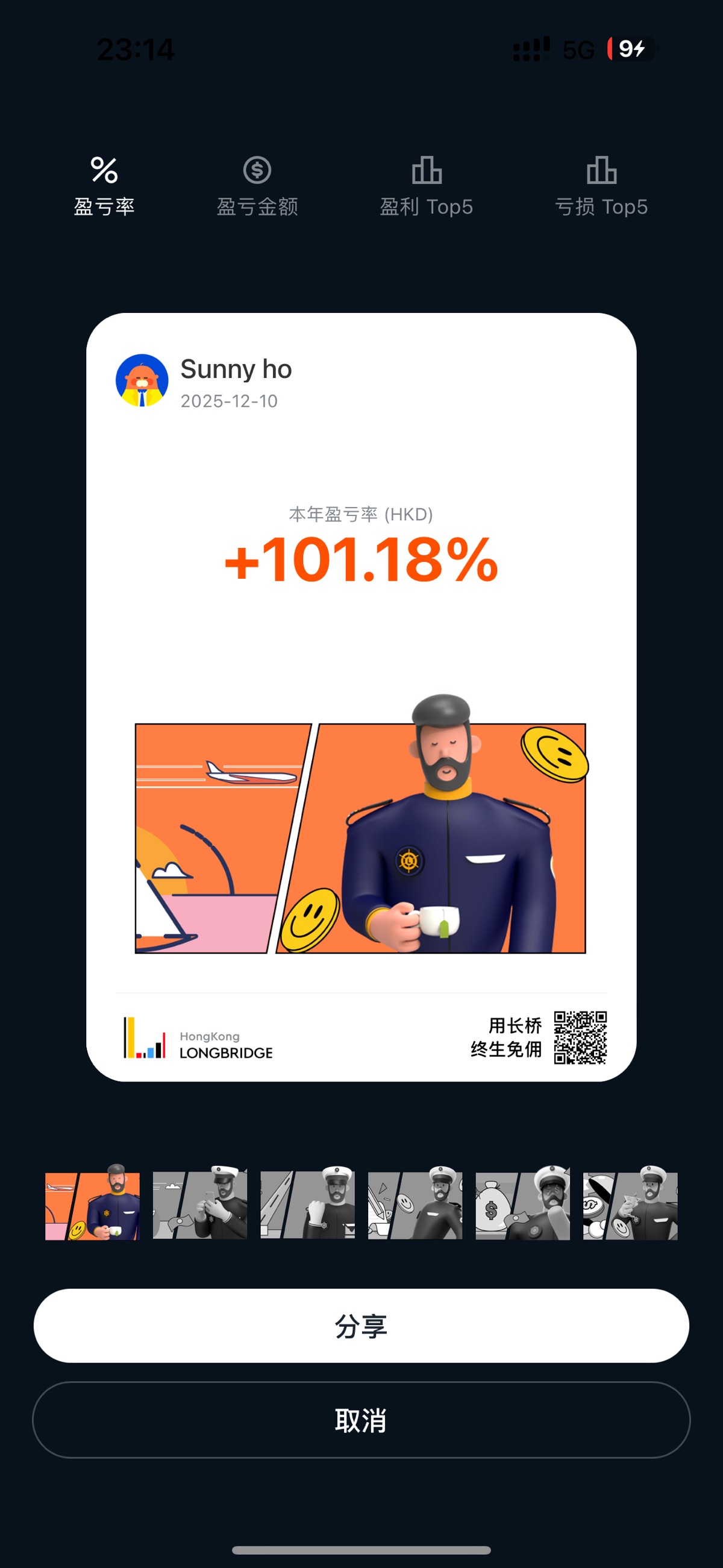Select the 盈亏率 percentage icon
Screen dimensions: 723x1568
(x=104, y=172)
